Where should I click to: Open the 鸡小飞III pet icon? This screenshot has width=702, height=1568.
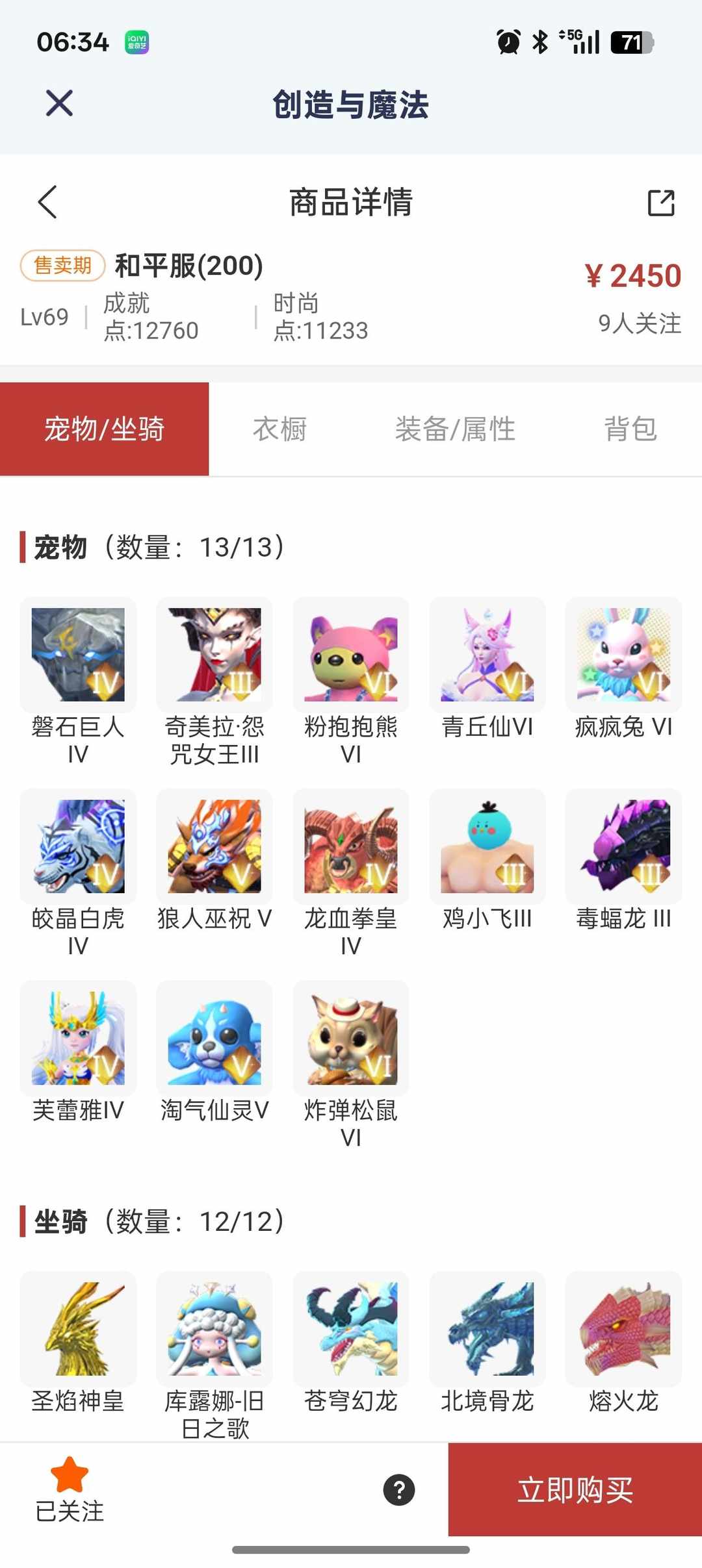[487, 846]
